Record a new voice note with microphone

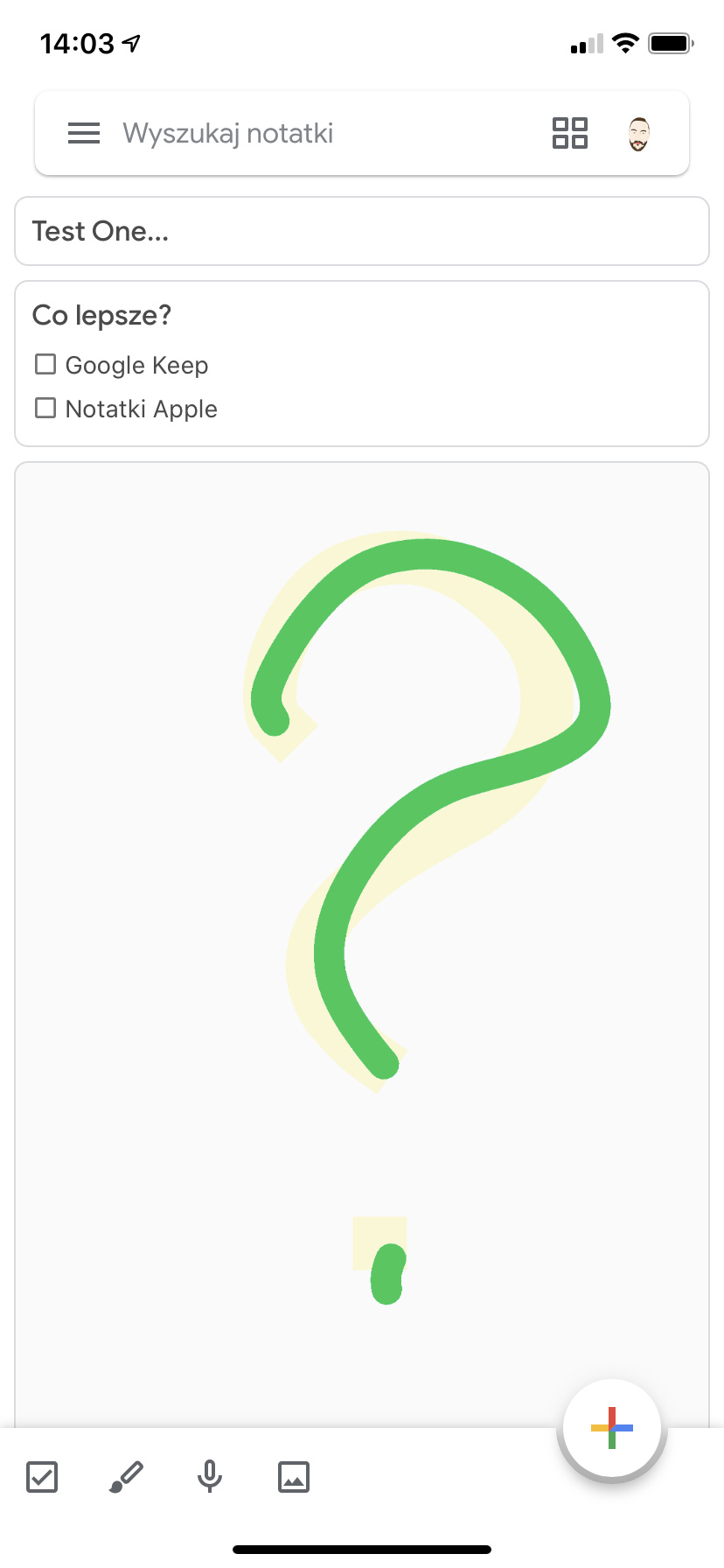(x=210, y=1477)
